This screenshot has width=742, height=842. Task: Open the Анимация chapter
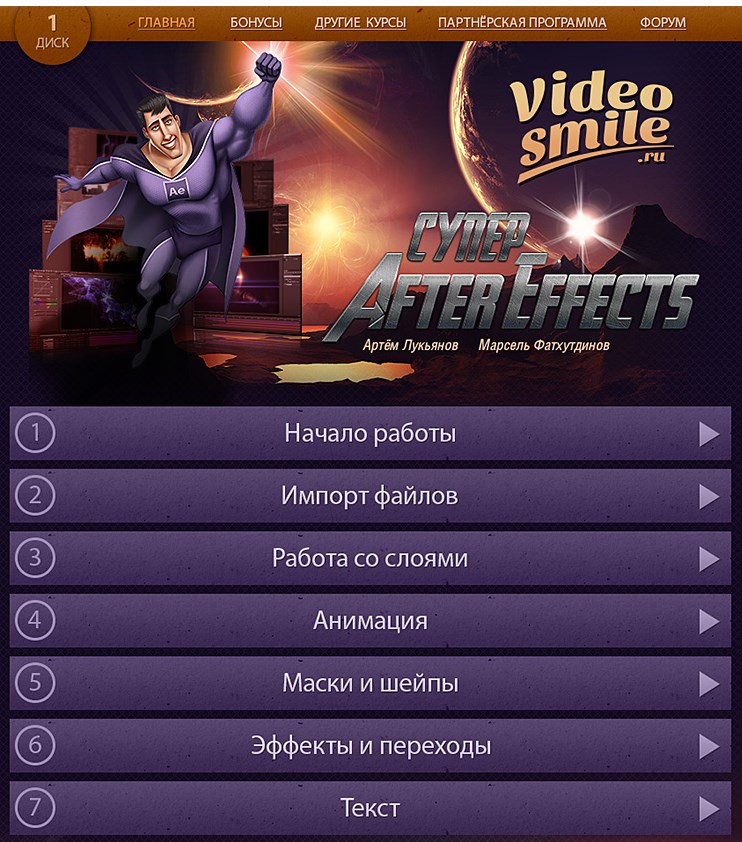pyautogui.click(x=370, y=621)
